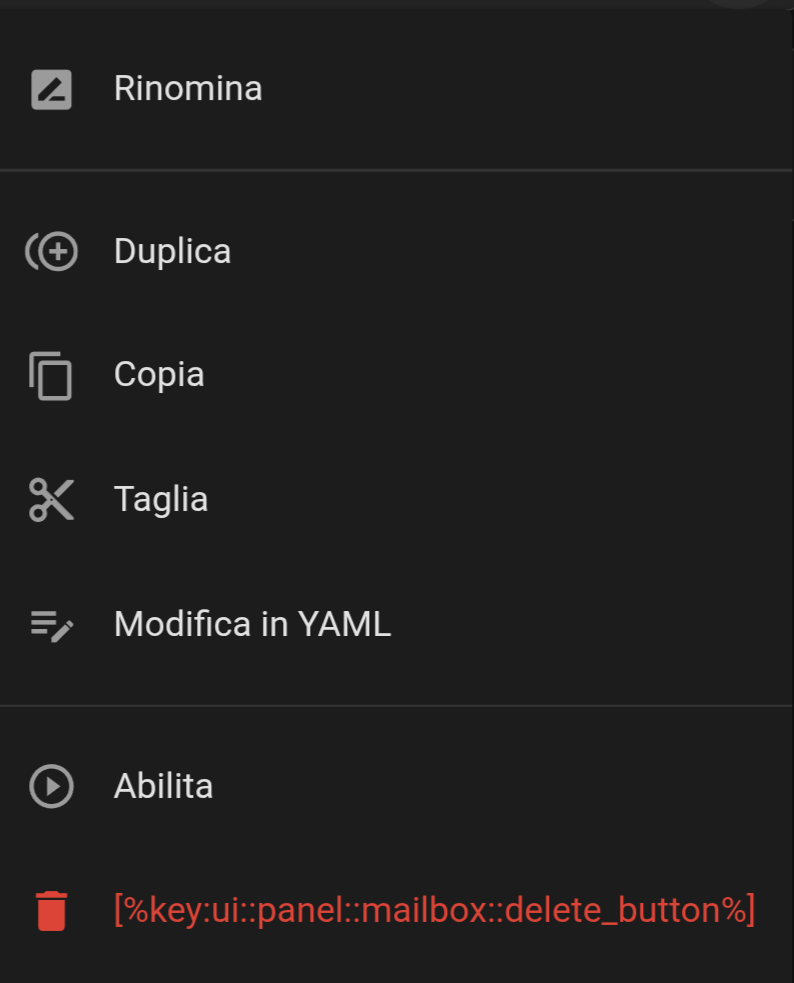Select Taglia to cut the item
Image resolution: width=794 pixels, height=983 pixels.
pyautogui.click(x=161, y=499)
